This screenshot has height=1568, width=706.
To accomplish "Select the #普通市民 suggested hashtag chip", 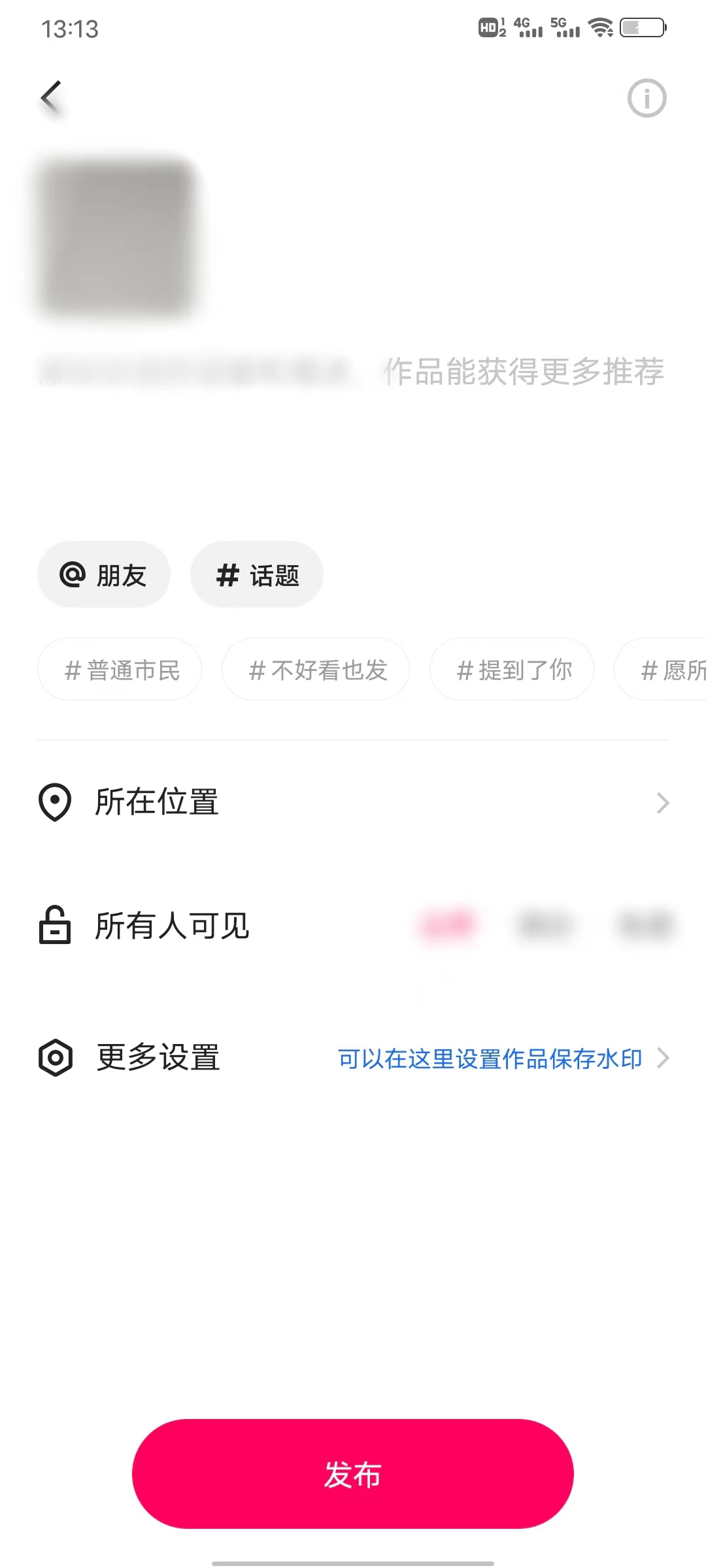I will (120, 669).
